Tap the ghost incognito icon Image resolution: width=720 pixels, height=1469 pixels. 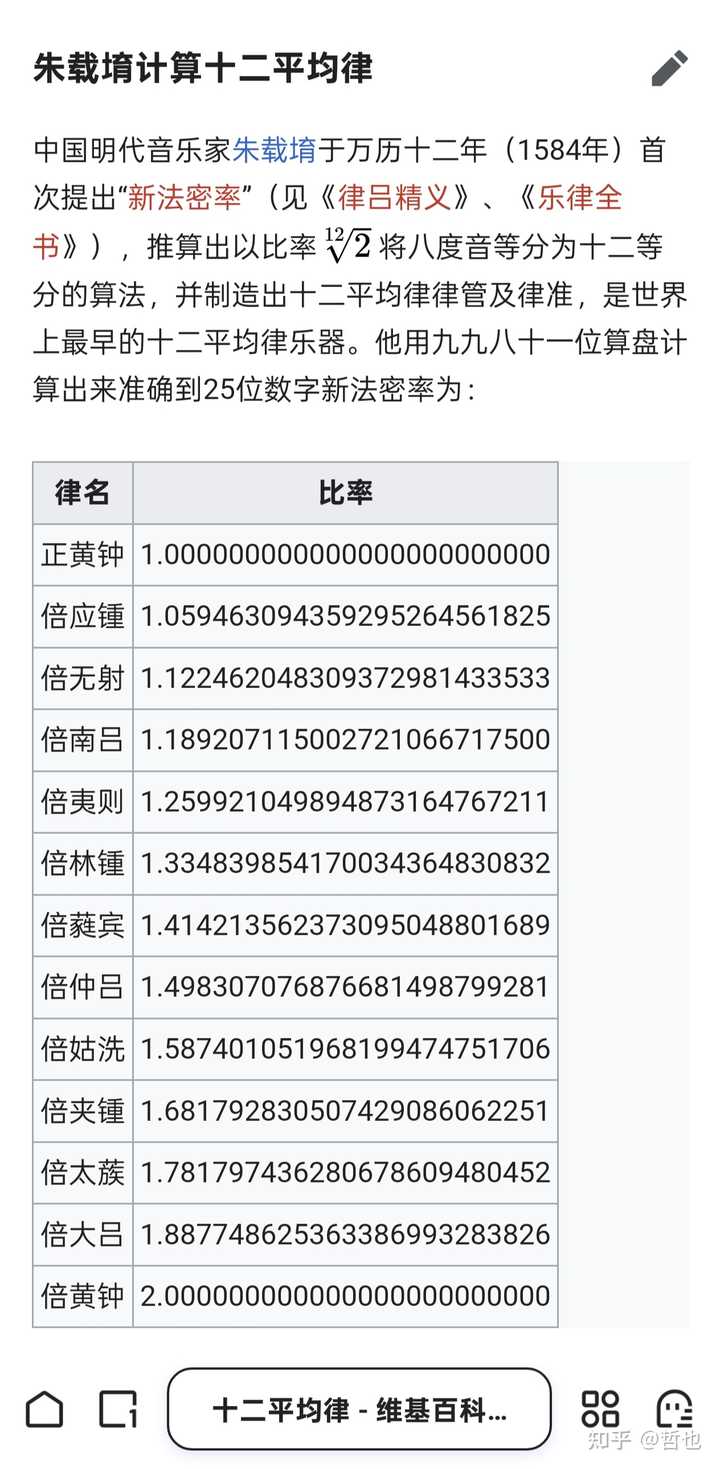pyautogui.click(x=674, y=1410)
